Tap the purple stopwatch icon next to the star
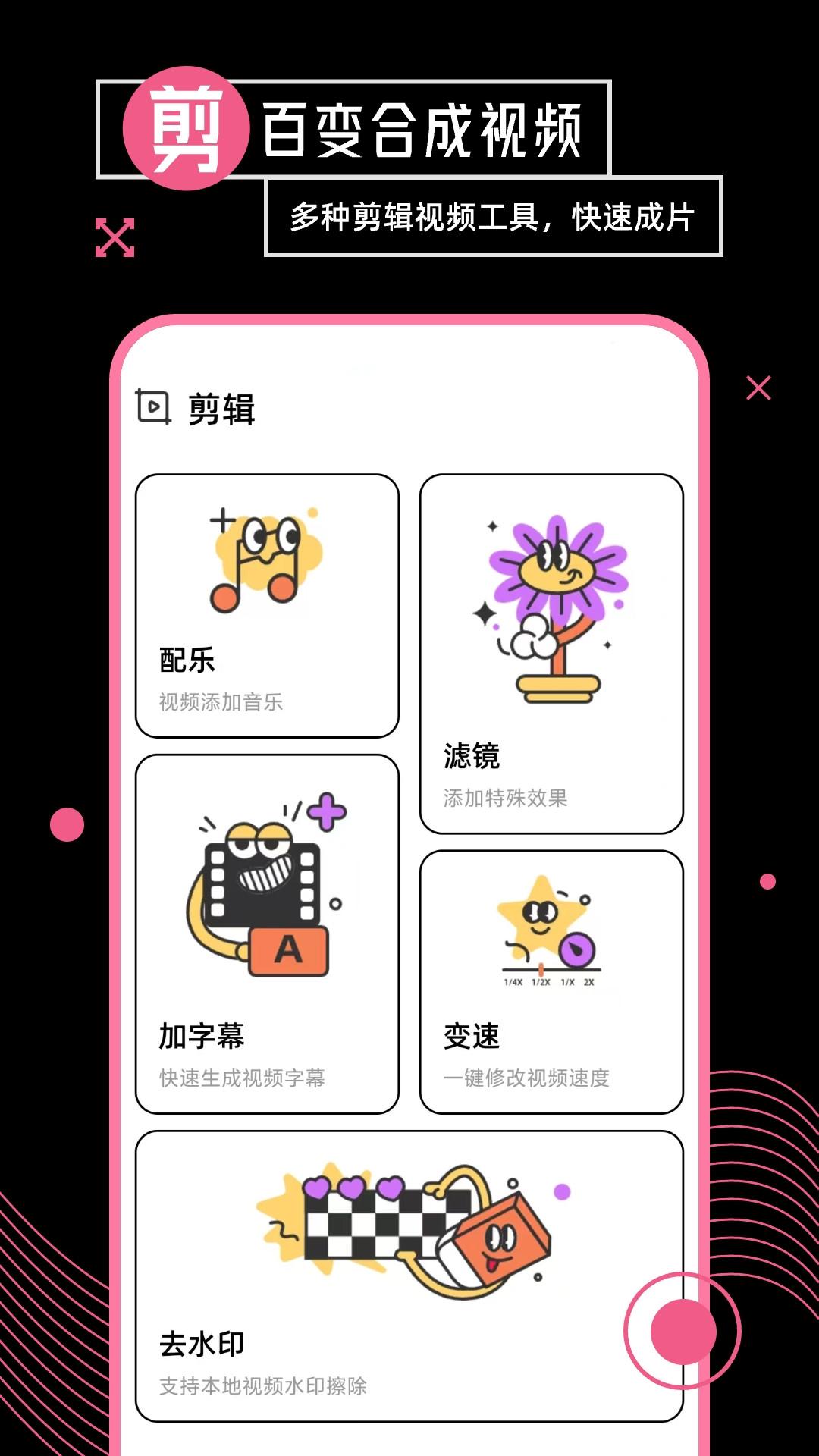This screenshot has width=819, height=1456. pyautogui.click(x=576, y=948)
